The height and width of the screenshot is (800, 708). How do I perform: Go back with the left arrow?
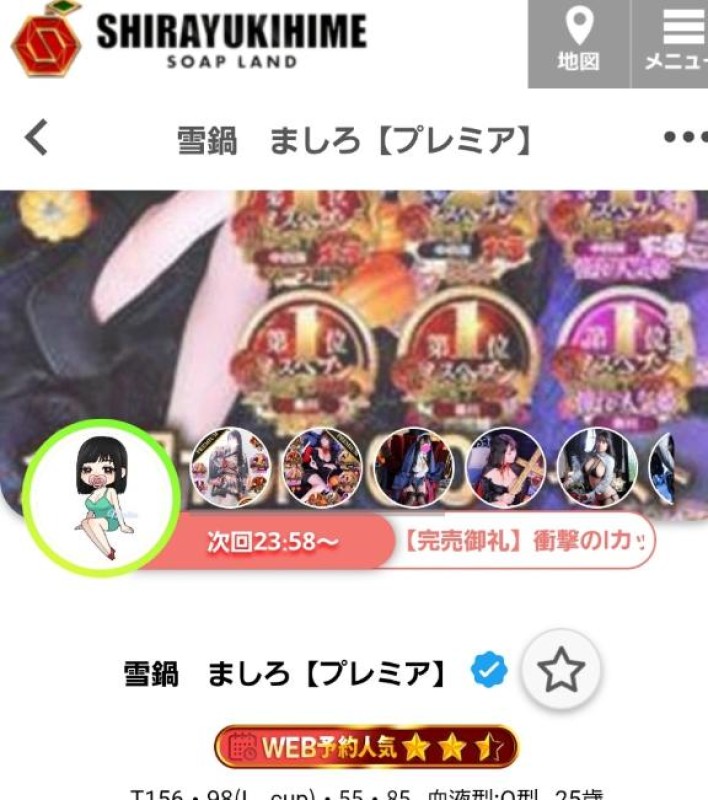tap(37, 138)
